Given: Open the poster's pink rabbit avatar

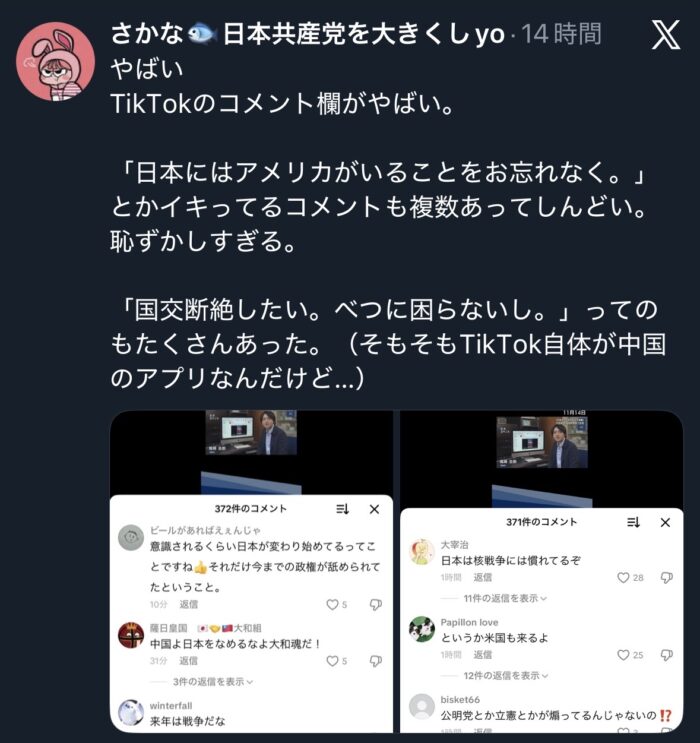Looking at the screenshot, I should pos(56,60).
